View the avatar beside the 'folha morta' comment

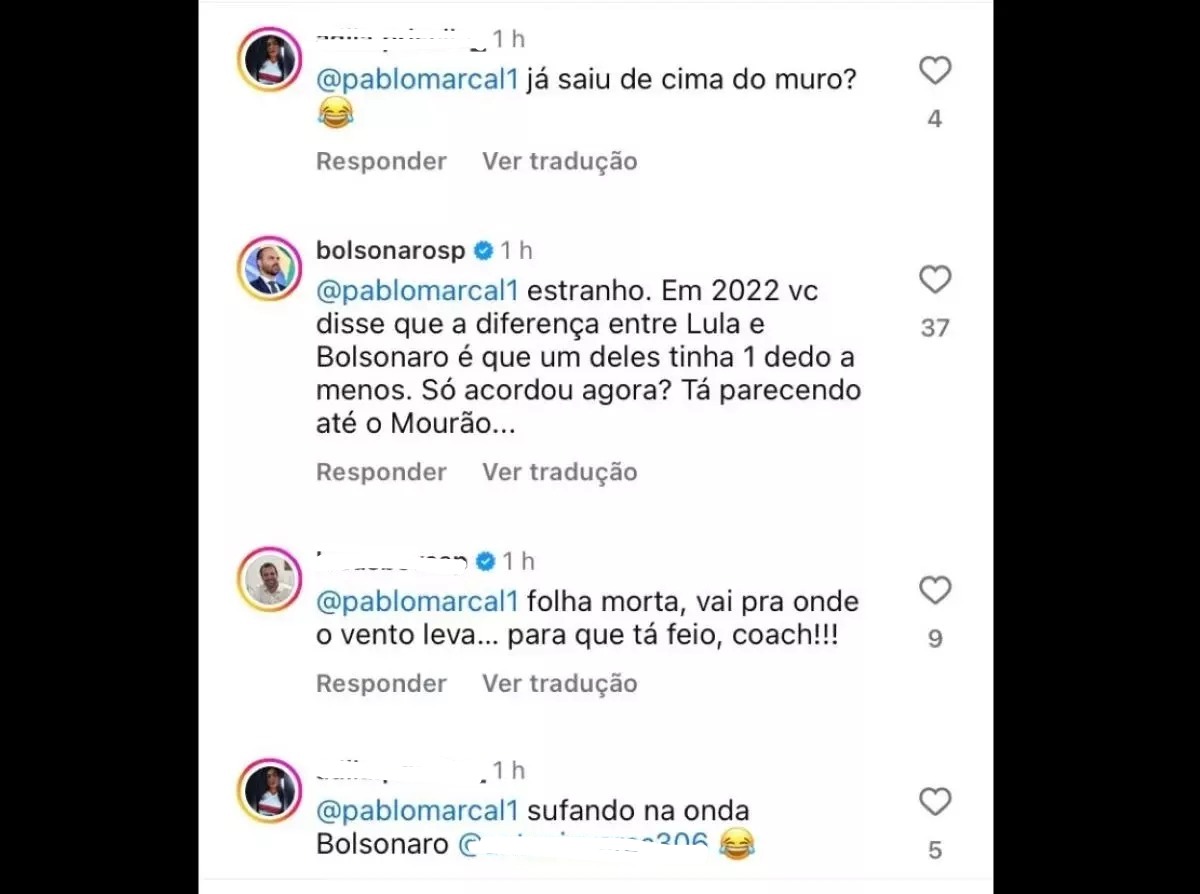[x=269, y=581]
